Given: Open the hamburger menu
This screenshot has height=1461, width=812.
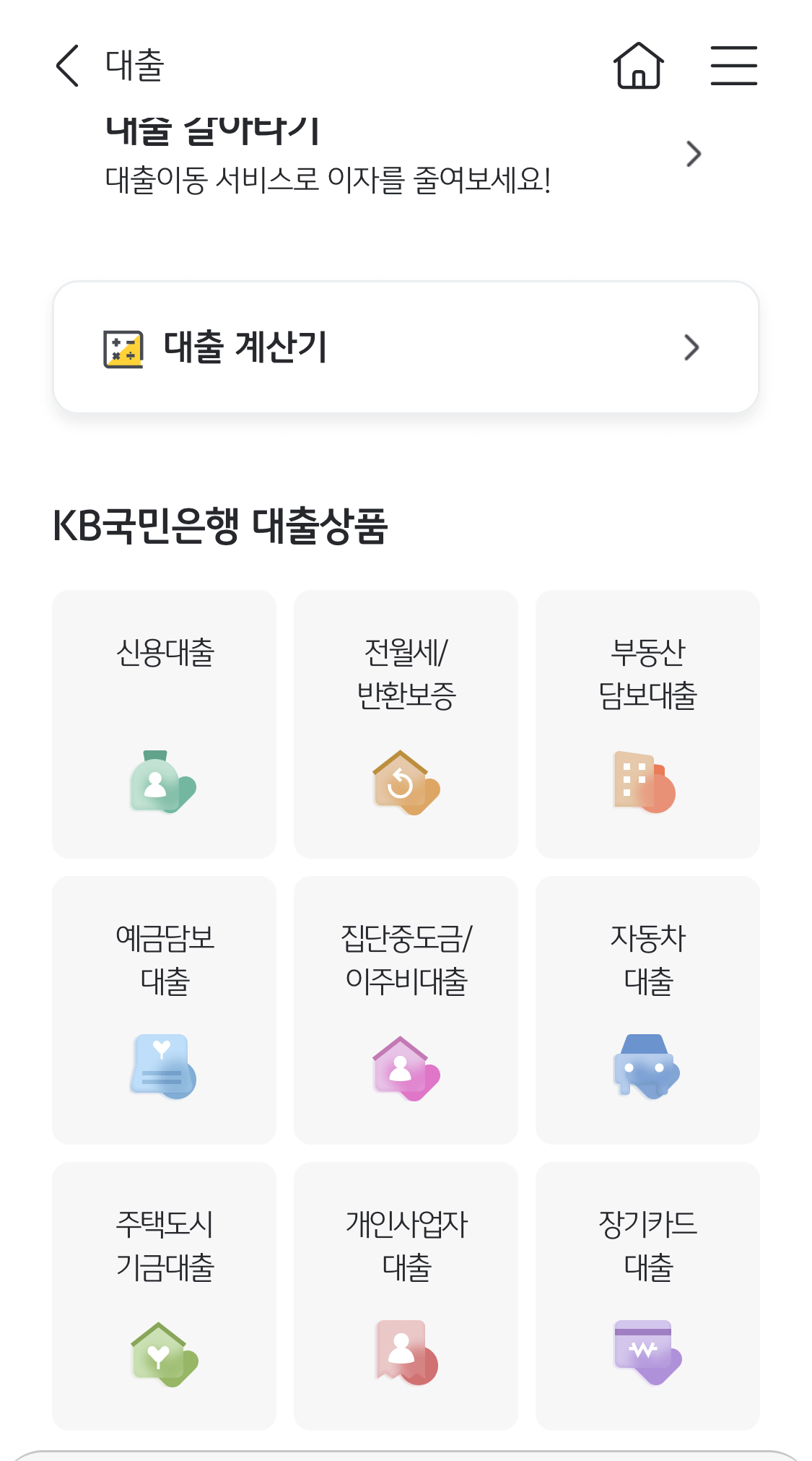Looking at the screenshot, I should pyautogui.click(x=733, y=66).
